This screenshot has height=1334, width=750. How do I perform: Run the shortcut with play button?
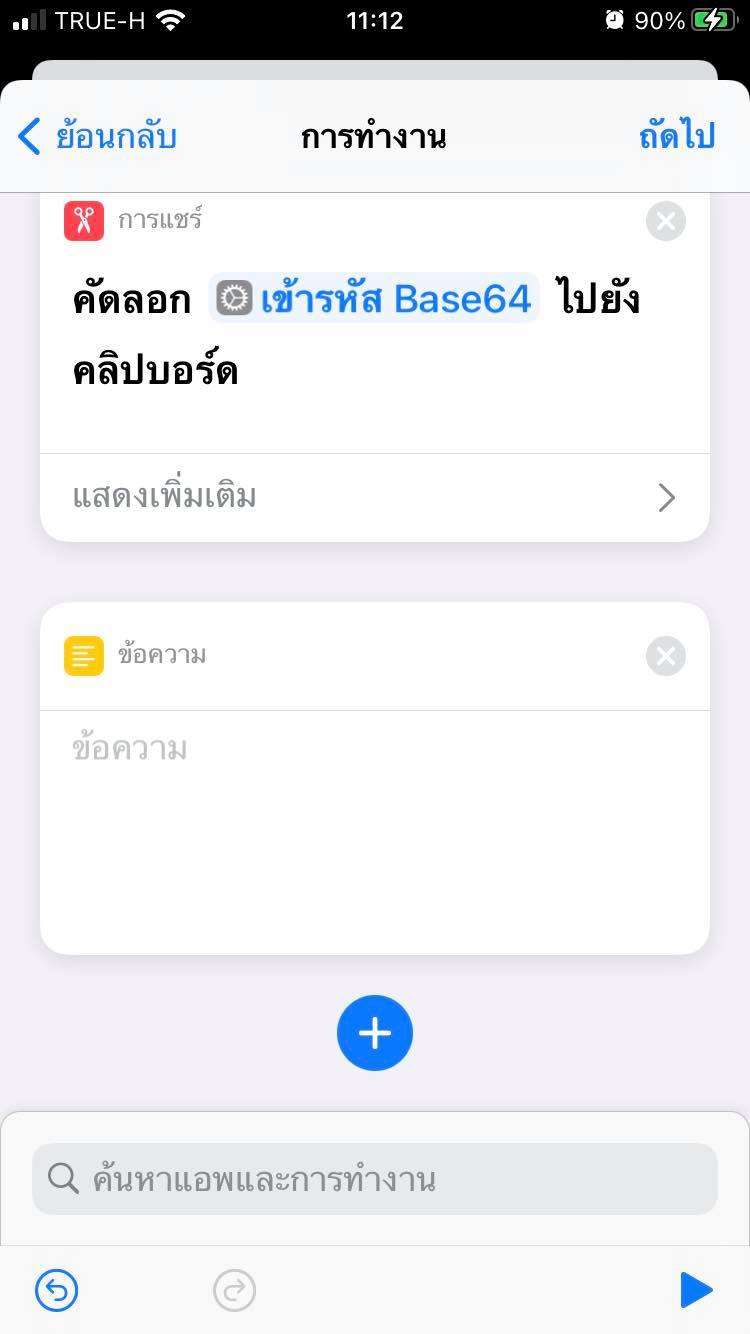696,1290
